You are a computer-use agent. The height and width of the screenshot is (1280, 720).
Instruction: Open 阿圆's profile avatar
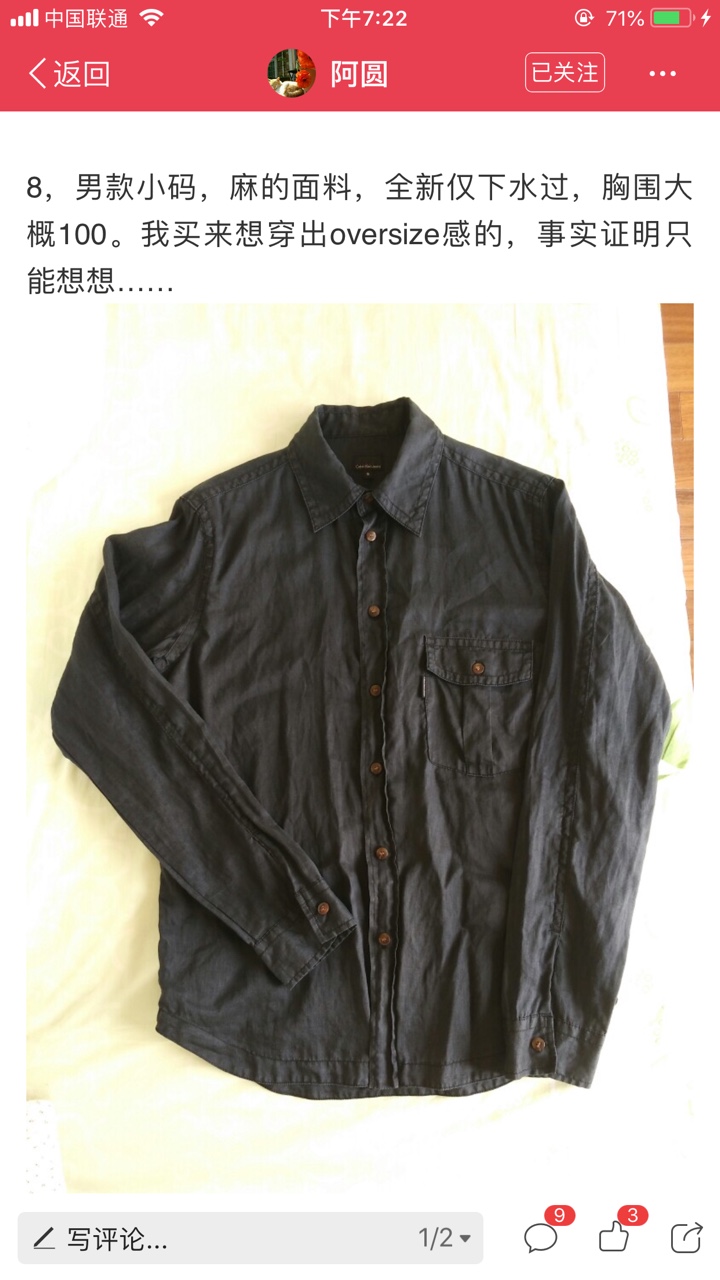coord(292,74)
